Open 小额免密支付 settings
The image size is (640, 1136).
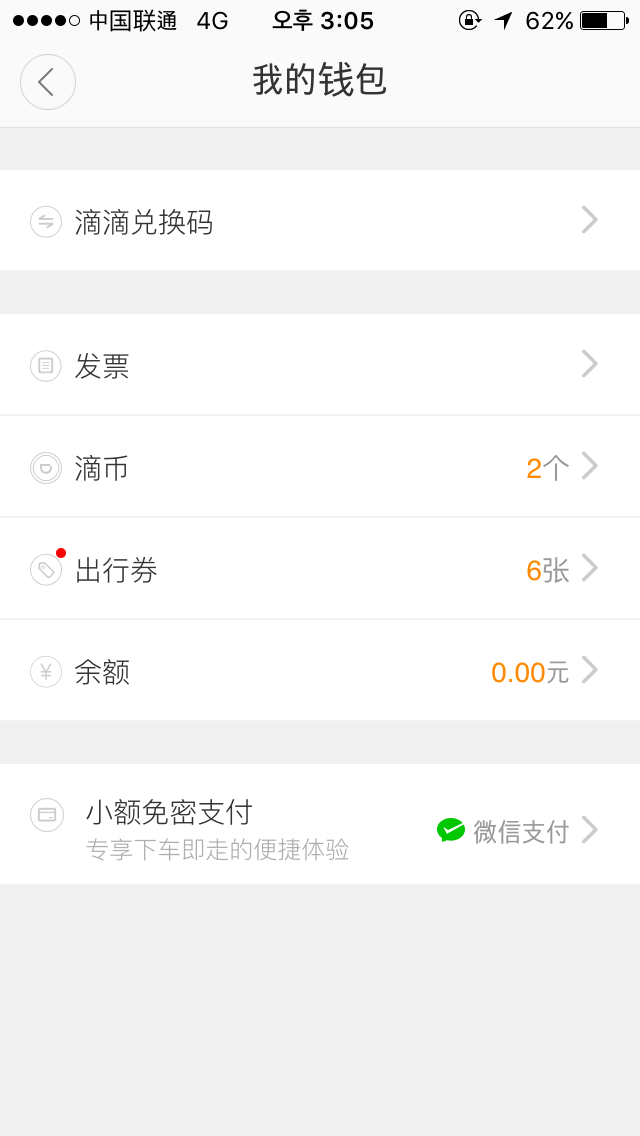click(320, 825)
